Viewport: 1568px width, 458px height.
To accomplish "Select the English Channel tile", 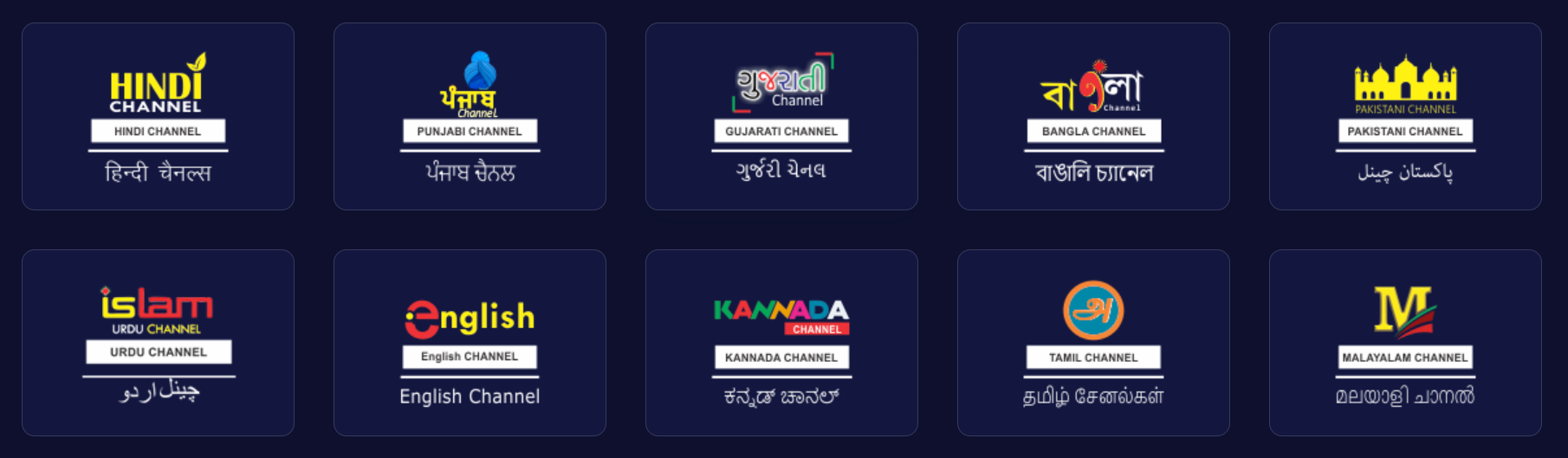I will (470, 343).
